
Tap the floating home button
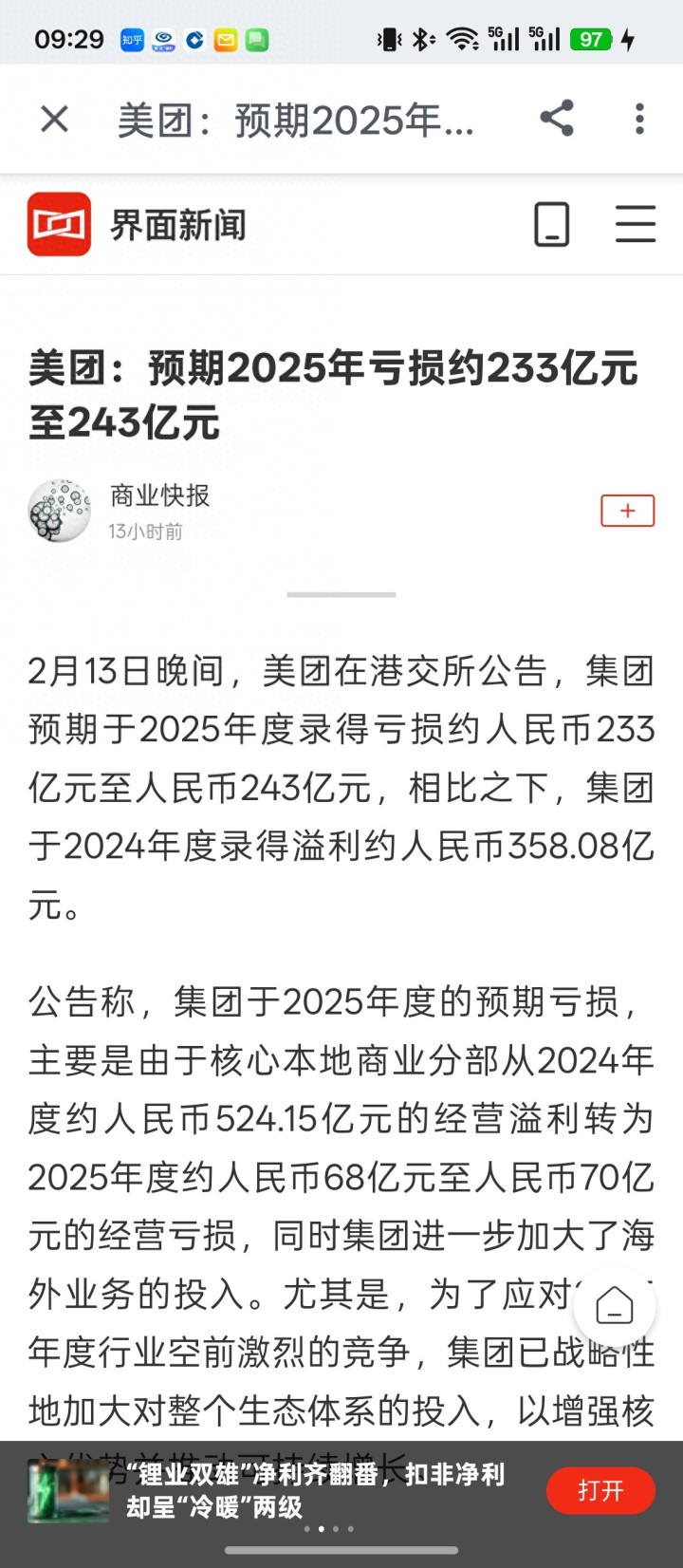(x=615, y=1306)
